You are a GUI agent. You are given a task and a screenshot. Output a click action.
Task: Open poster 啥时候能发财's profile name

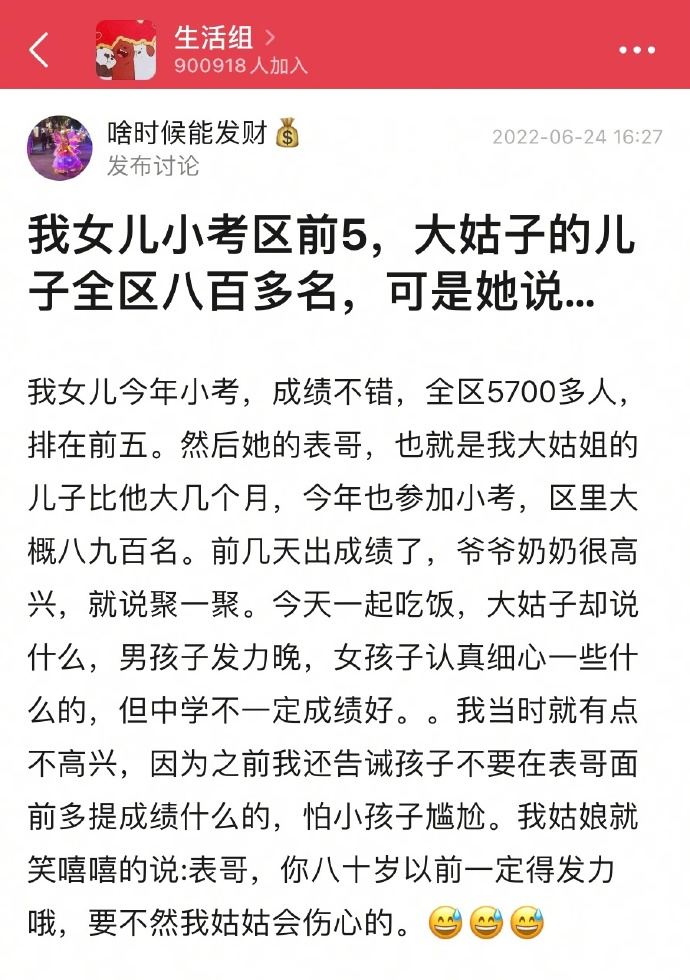point(187,132)
